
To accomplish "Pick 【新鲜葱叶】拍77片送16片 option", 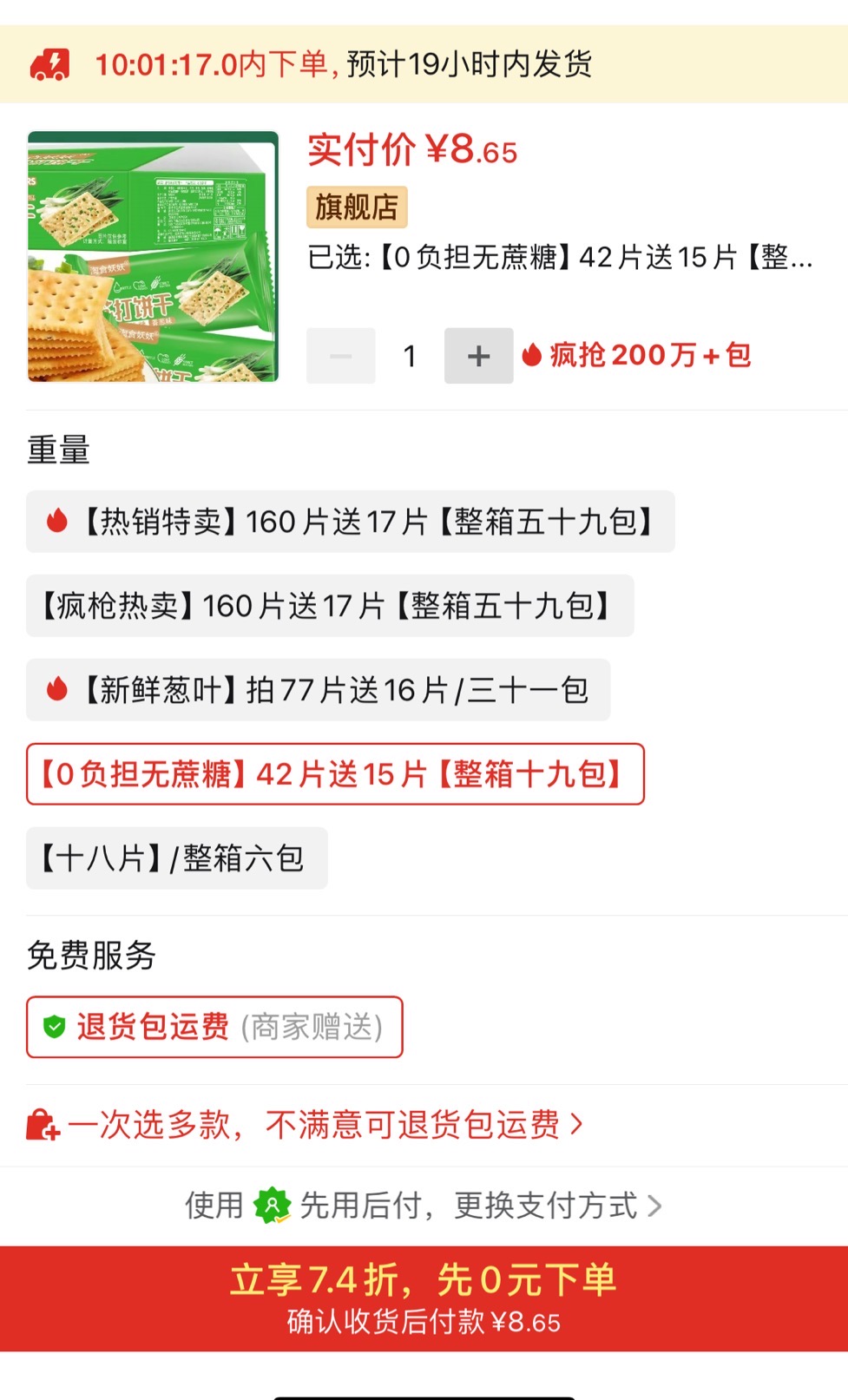I will (x=318, y=690).
